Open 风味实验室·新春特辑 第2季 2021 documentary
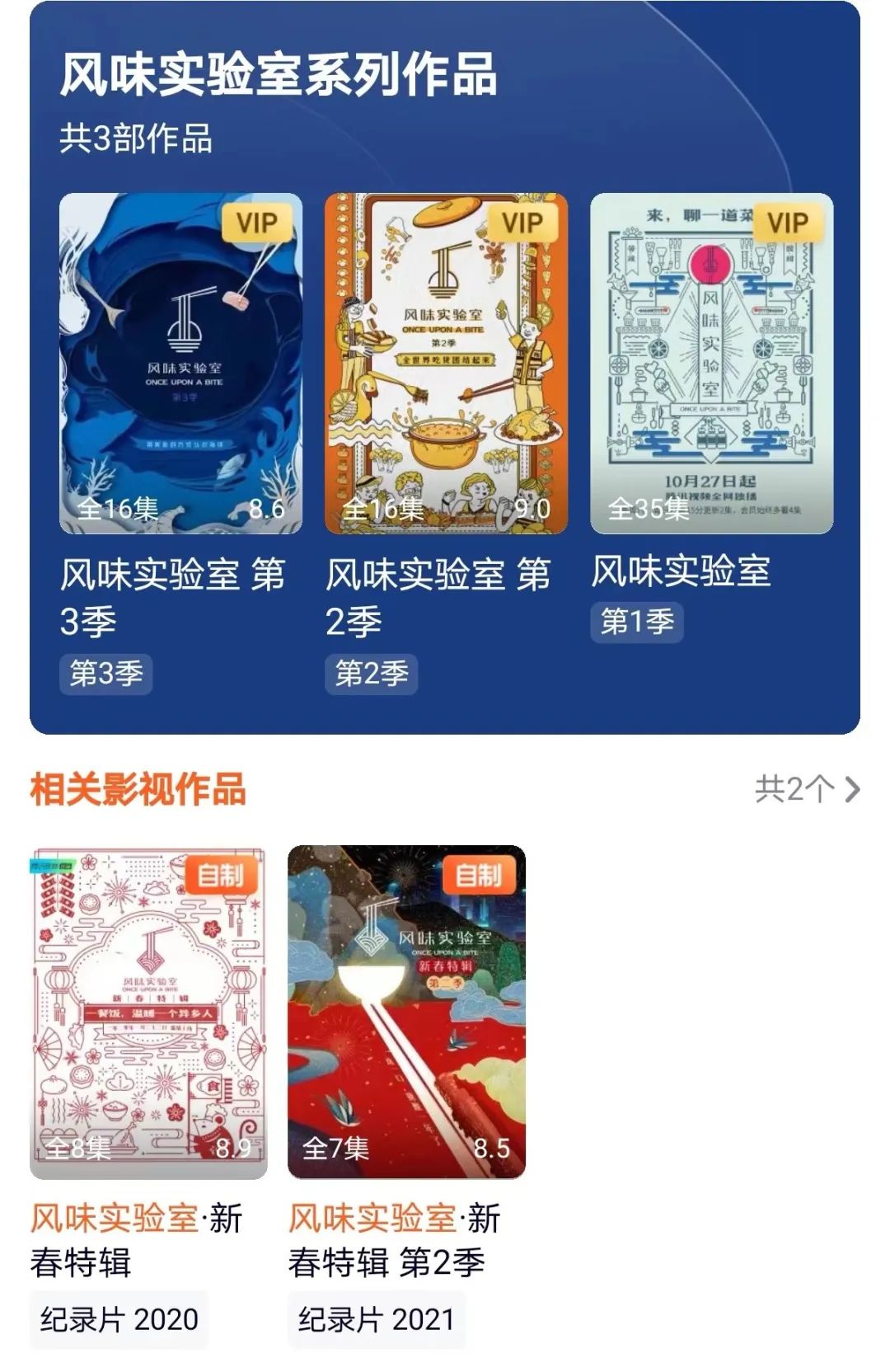890x1372 pixels. tap(406, 1012)
